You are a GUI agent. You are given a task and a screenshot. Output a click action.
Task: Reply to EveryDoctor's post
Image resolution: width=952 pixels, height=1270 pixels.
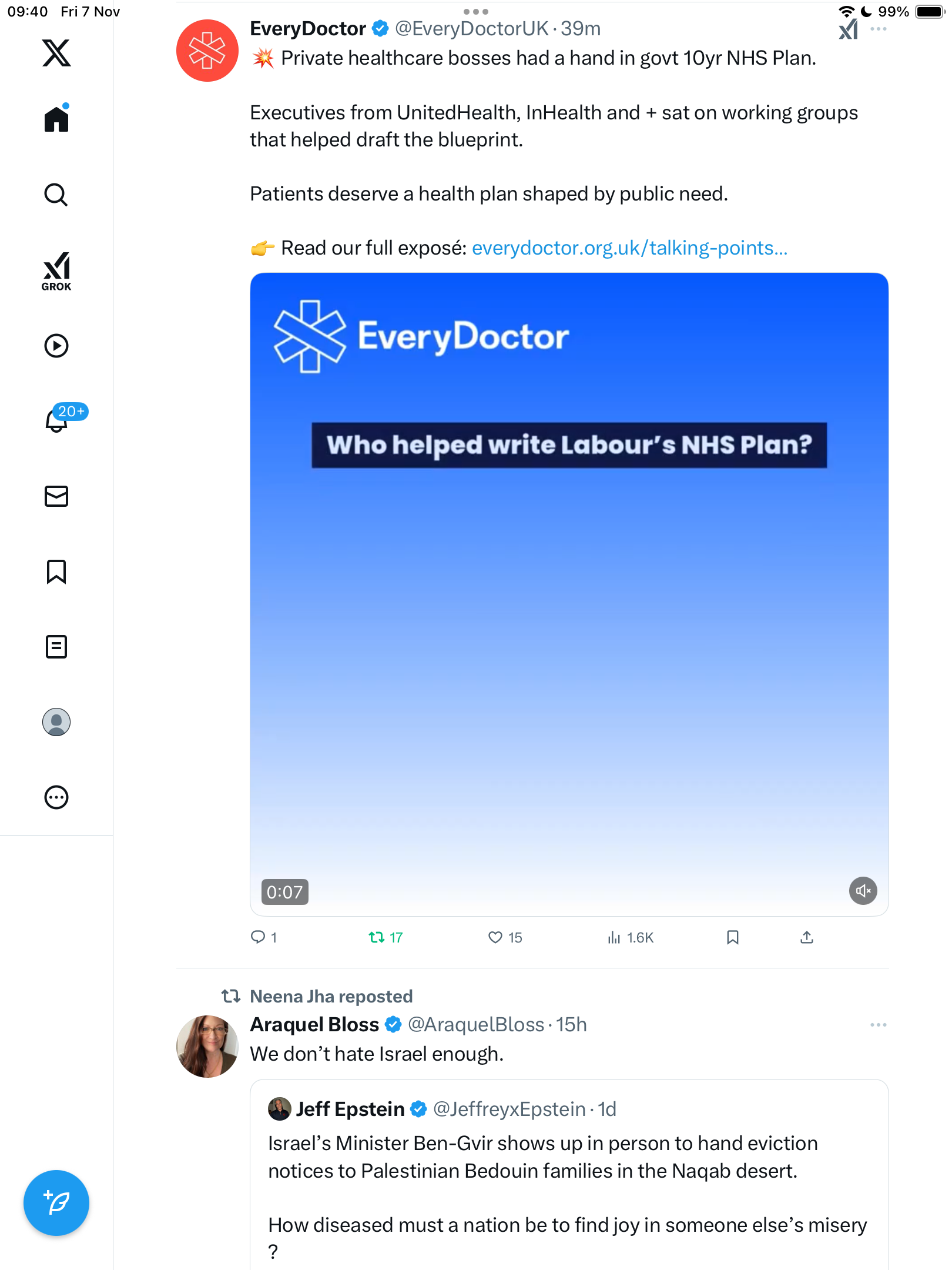click(x=258, y=937)
